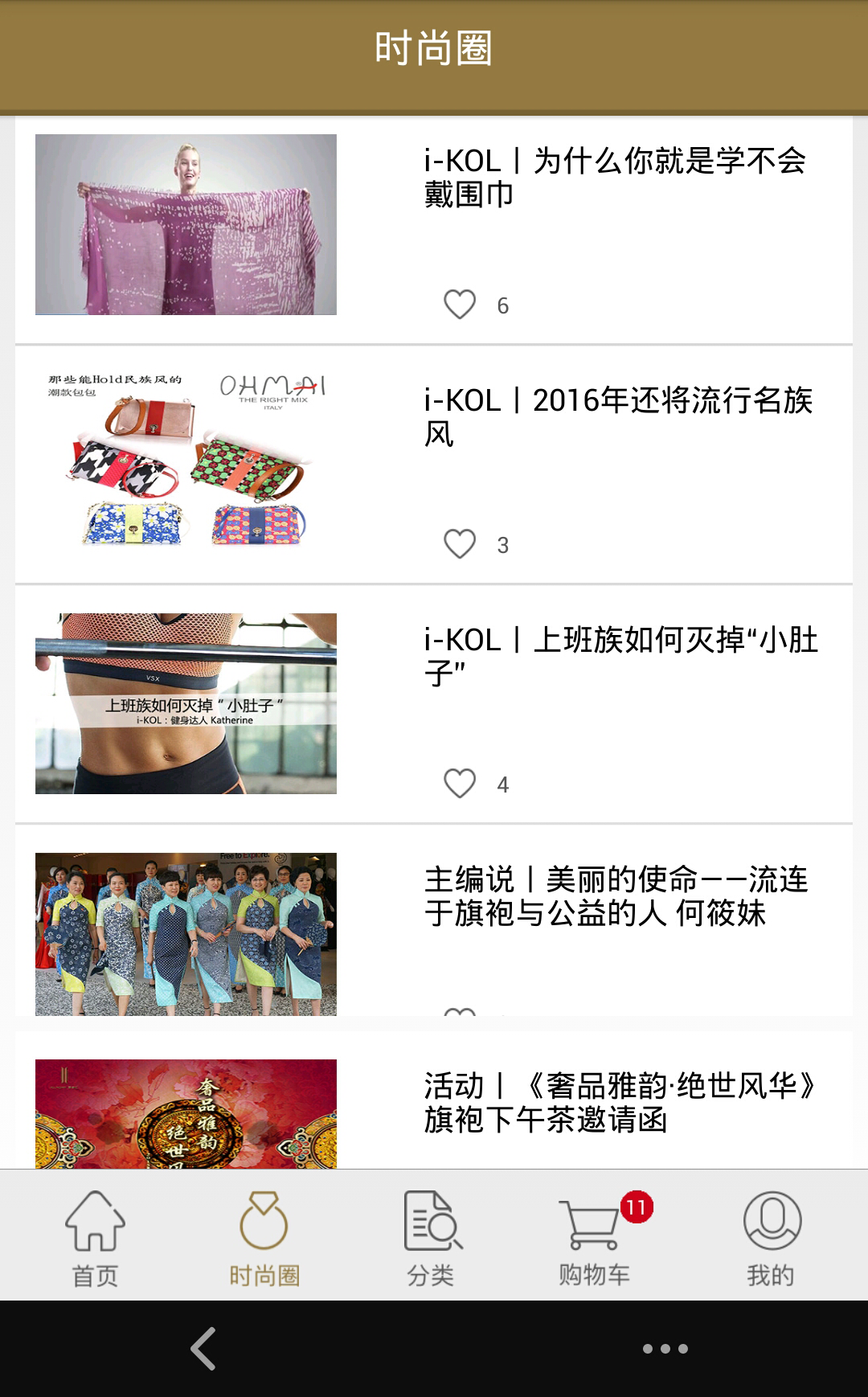Open the article 上班族如何灭掉小肚子
The height and width of the screenshot is (1397, 868).
pos(620,656)
